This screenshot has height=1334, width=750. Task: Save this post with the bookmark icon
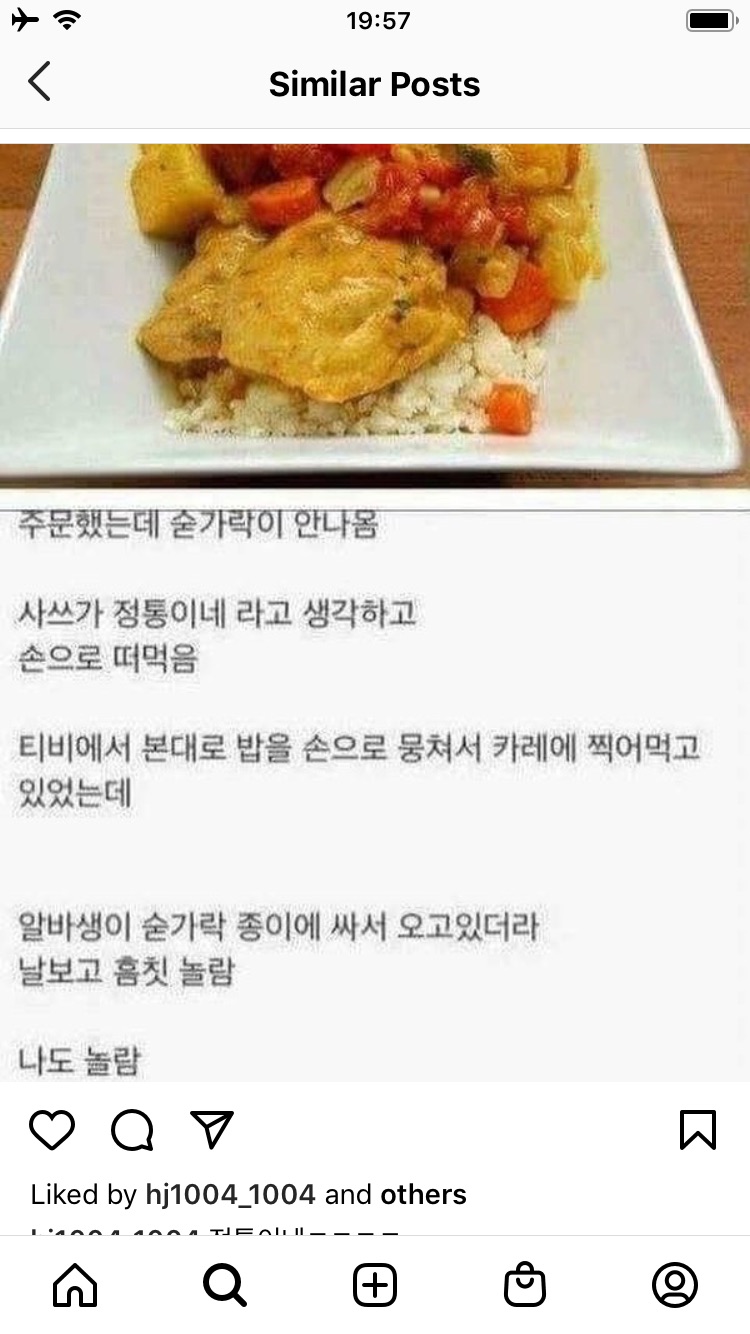pos(697,1130)
